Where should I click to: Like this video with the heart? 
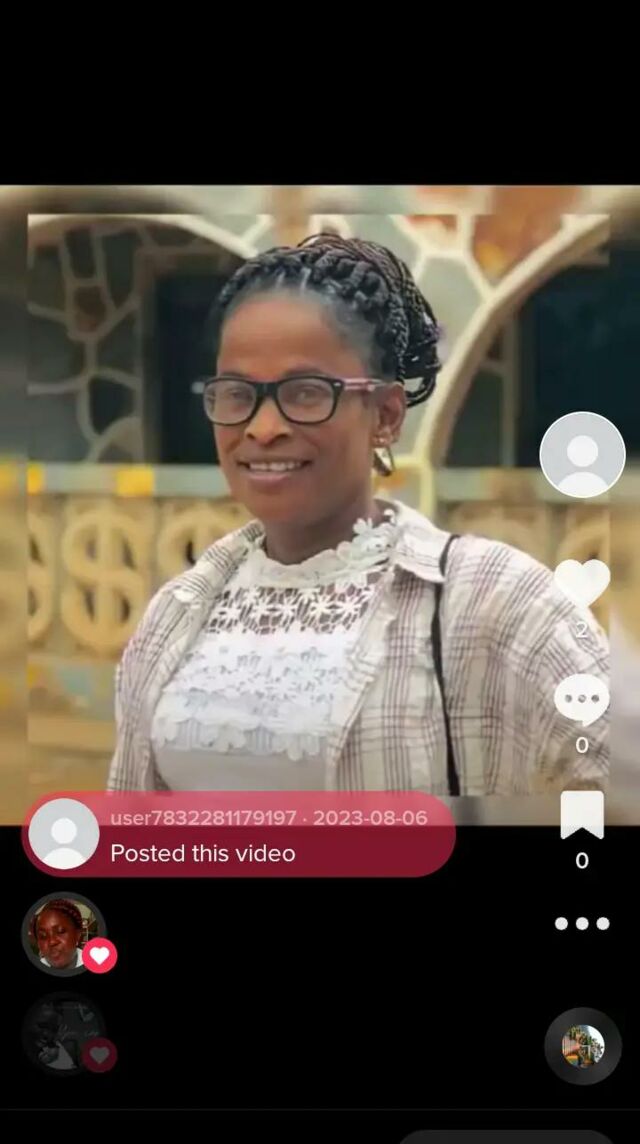click(x=582, y=584)
